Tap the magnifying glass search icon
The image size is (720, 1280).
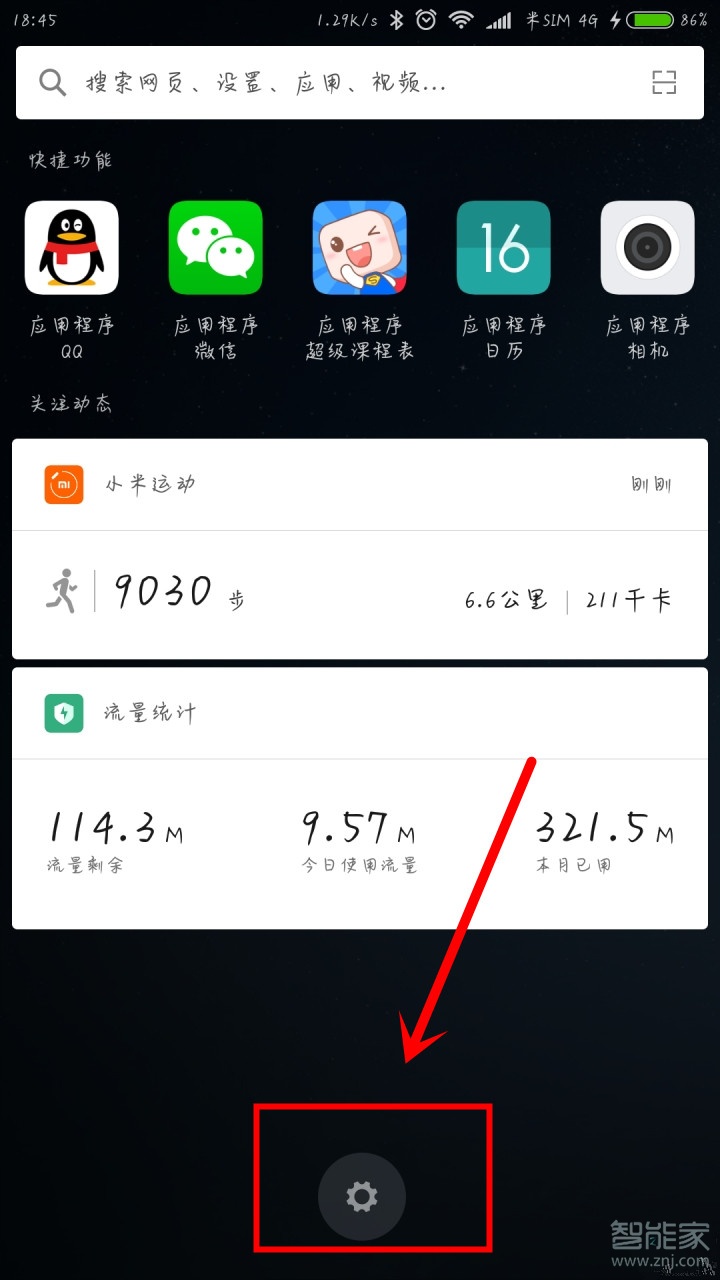[50, 82]
